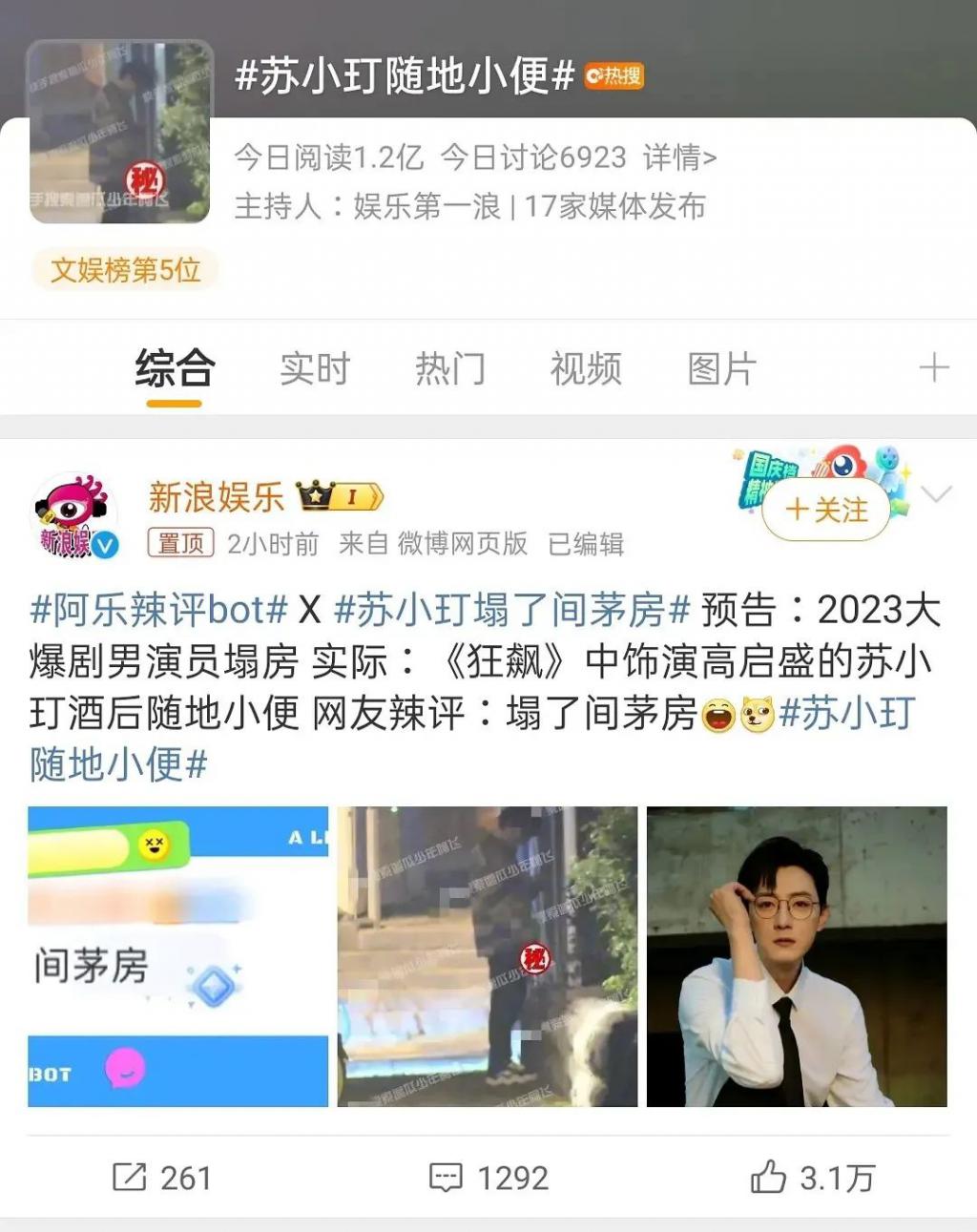Switch to the 图片 tab
Viewport: 977px width, 1232px height.
[x=721, y=369]
